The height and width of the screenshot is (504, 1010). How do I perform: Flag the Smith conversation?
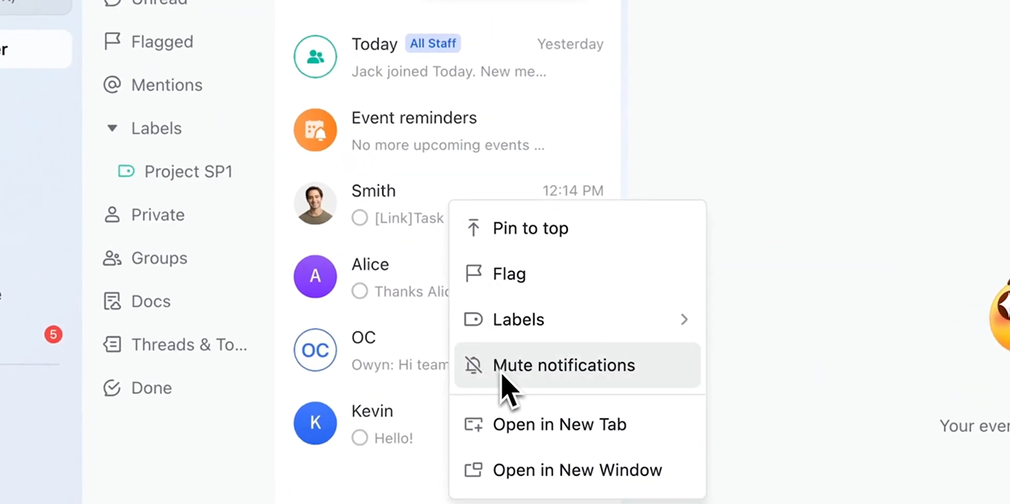point(508,274)
